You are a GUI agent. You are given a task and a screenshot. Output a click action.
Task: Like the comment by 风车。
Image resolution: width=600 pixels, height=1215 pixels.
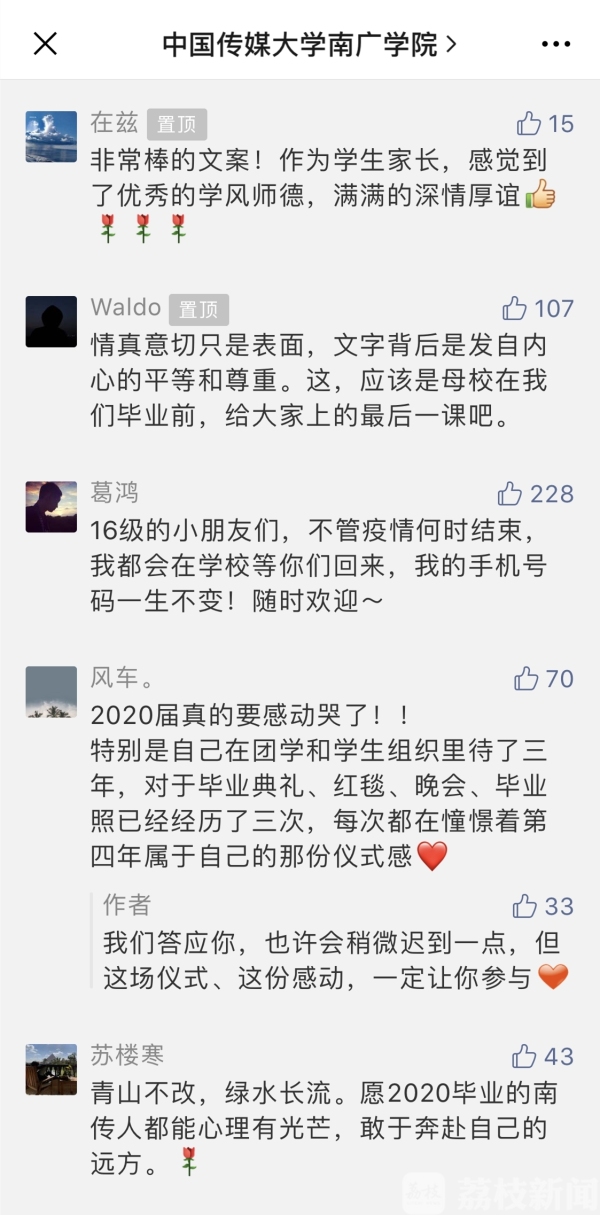[527, 679]
